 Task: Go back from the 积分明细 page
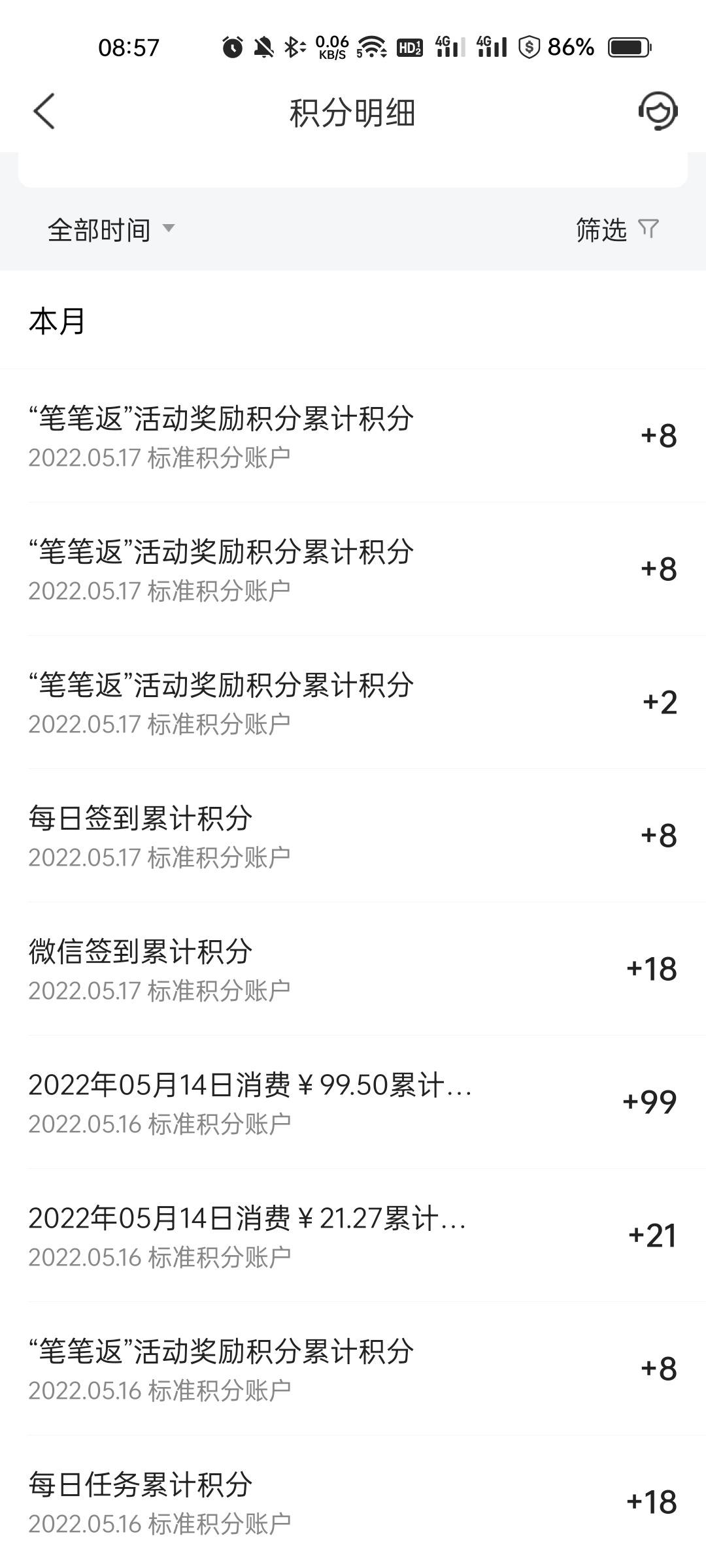click(44, 112)
